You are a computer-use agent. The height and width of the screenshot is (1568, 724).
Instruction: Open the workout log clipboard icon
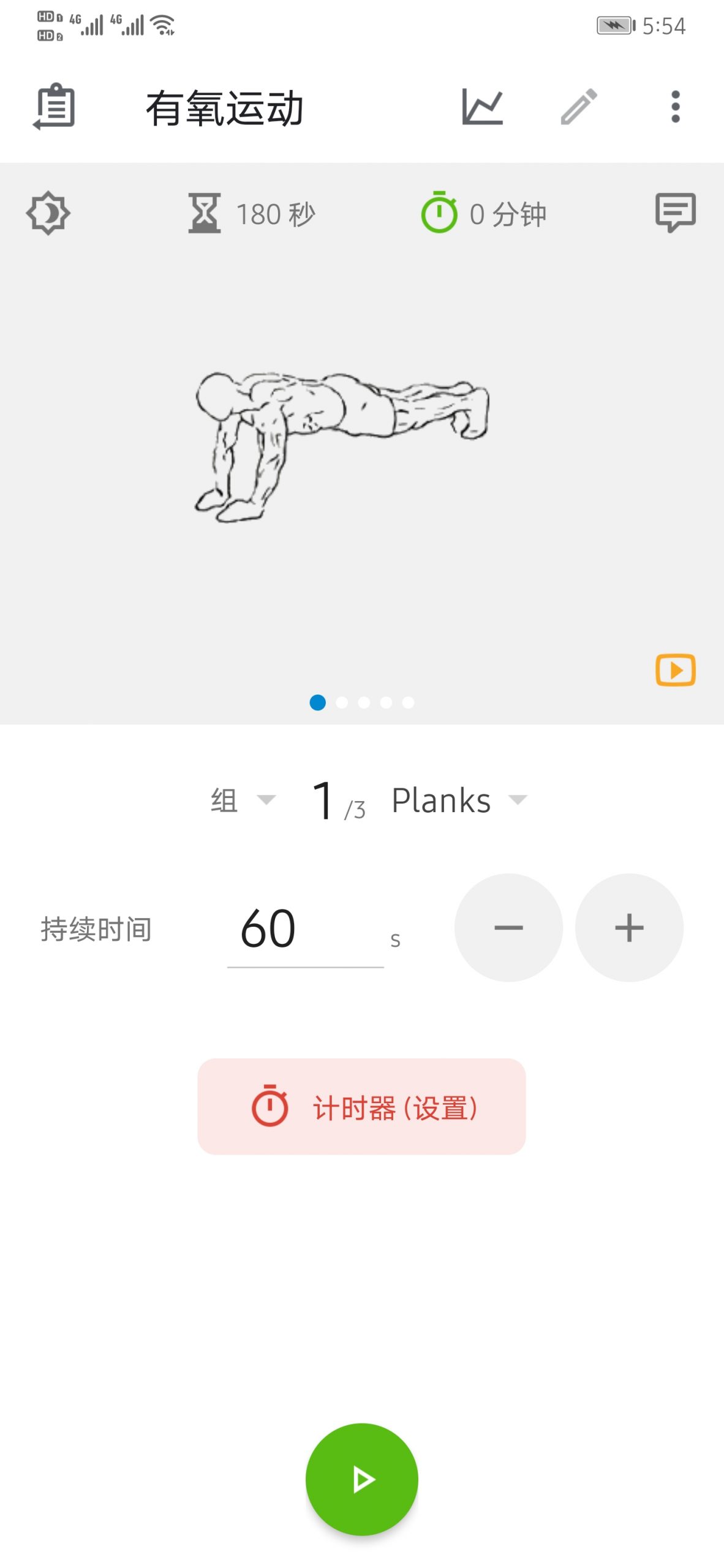[x=55, y=107]
